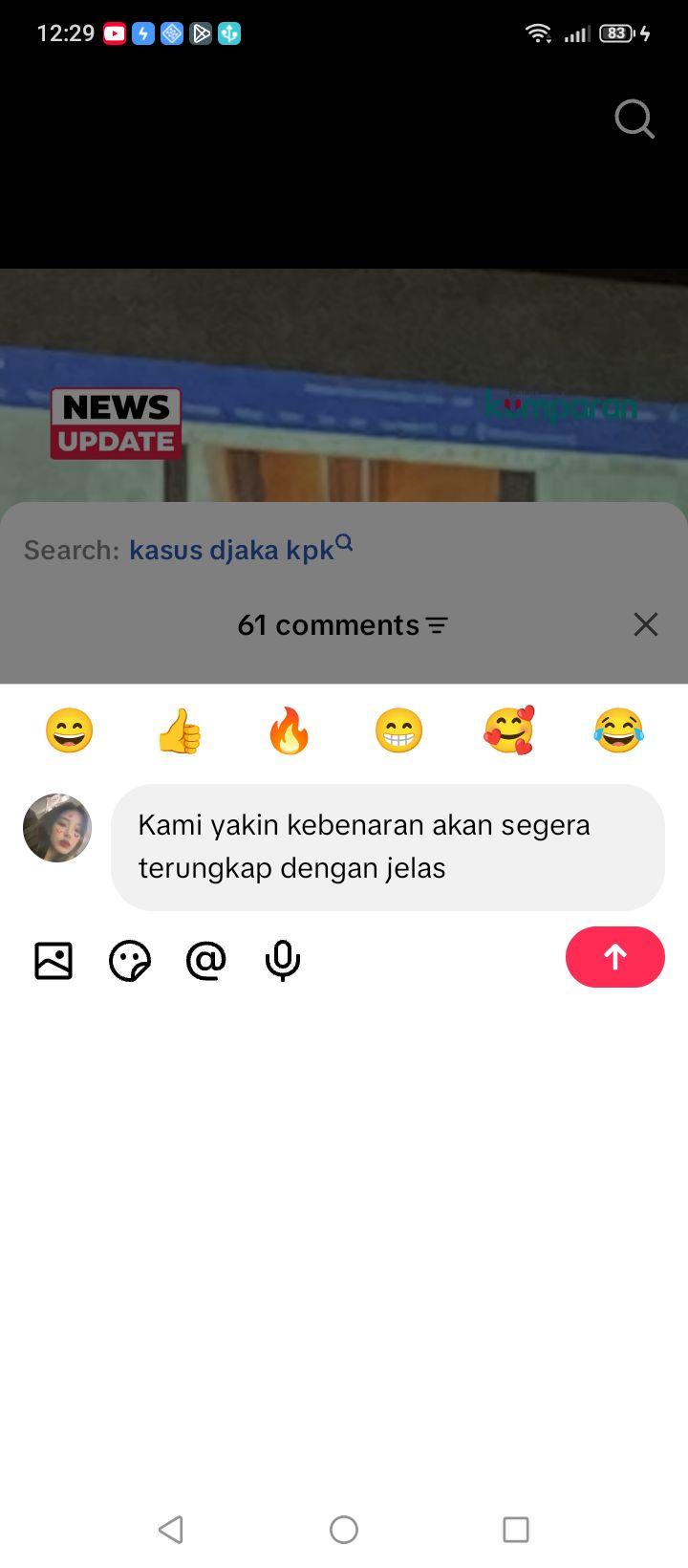Record a voice comment with the microphone
688x1568 pixels.
tap(283, 961)
